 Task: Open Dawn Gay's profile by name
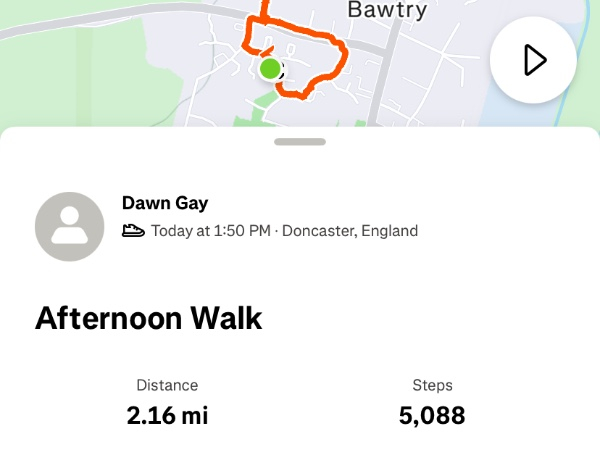pyautogui.click(x=165, y=203)
